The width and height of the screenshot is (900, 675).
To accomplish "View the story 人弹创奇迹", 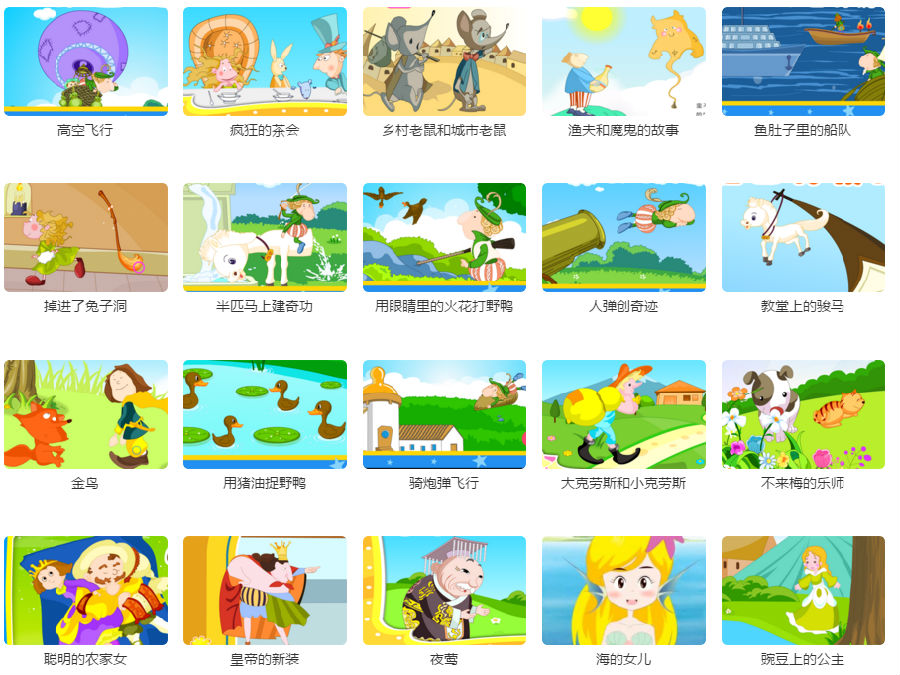I will pyautogui.click(x=623, y=238).
